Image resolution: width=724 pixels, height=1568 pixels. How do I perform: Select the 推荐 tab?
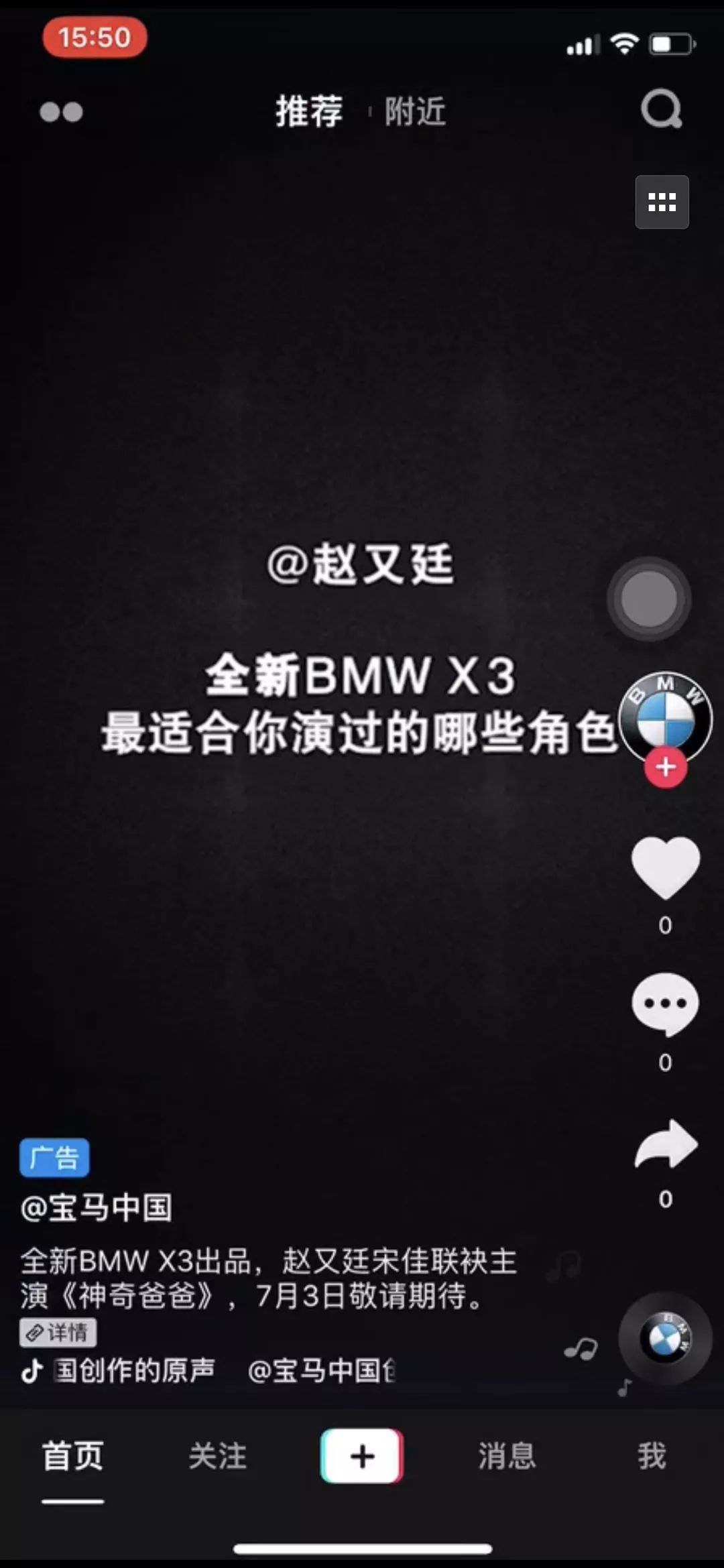(x=309, y=111)
